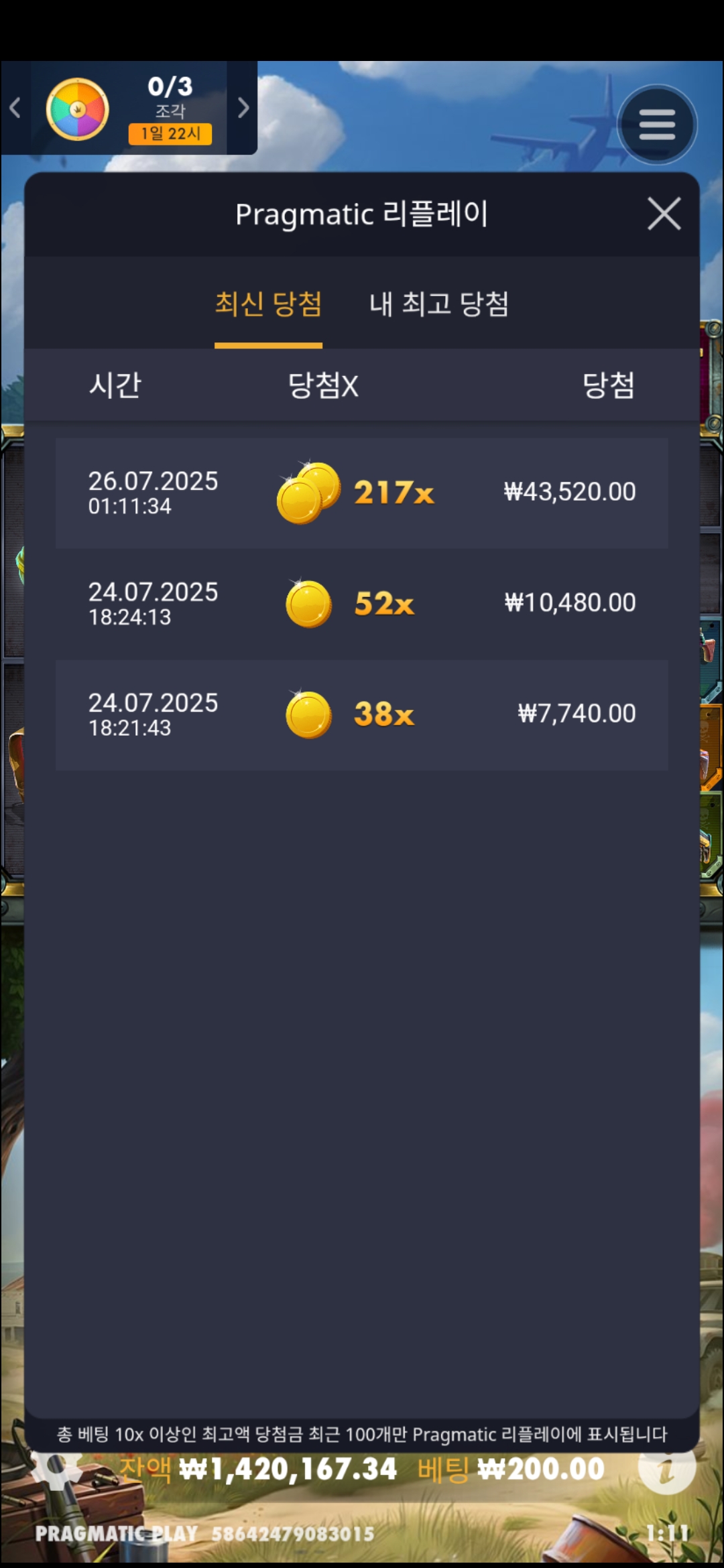The height and width of the screenshot is (1568, 724).
Task: Open the prize wheel 조각 widget
Action: pos(127,109)
